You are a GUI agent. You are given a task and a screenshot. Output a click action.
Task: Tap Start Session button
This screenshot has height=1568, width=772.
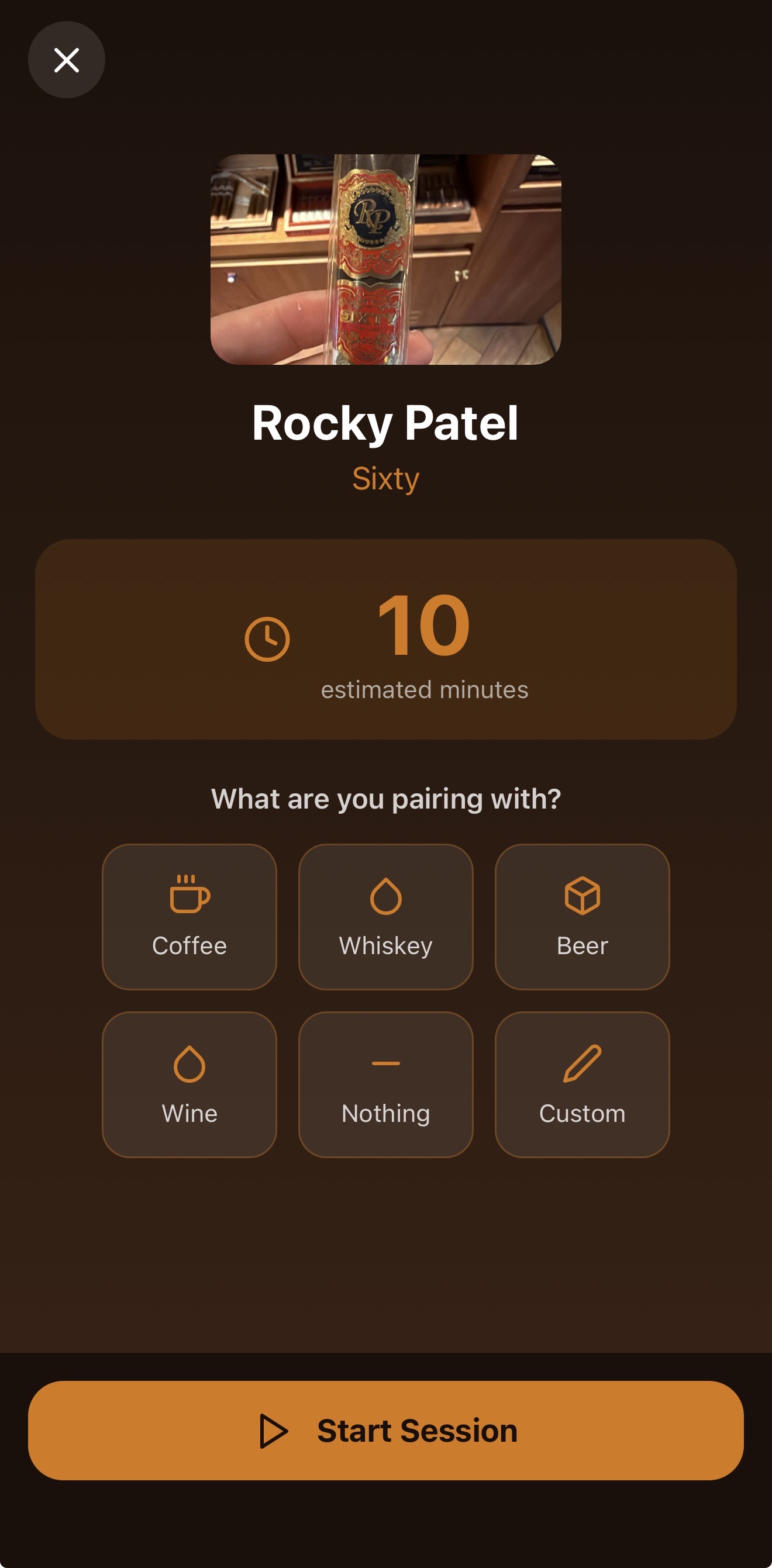[x=385, y=1431]
